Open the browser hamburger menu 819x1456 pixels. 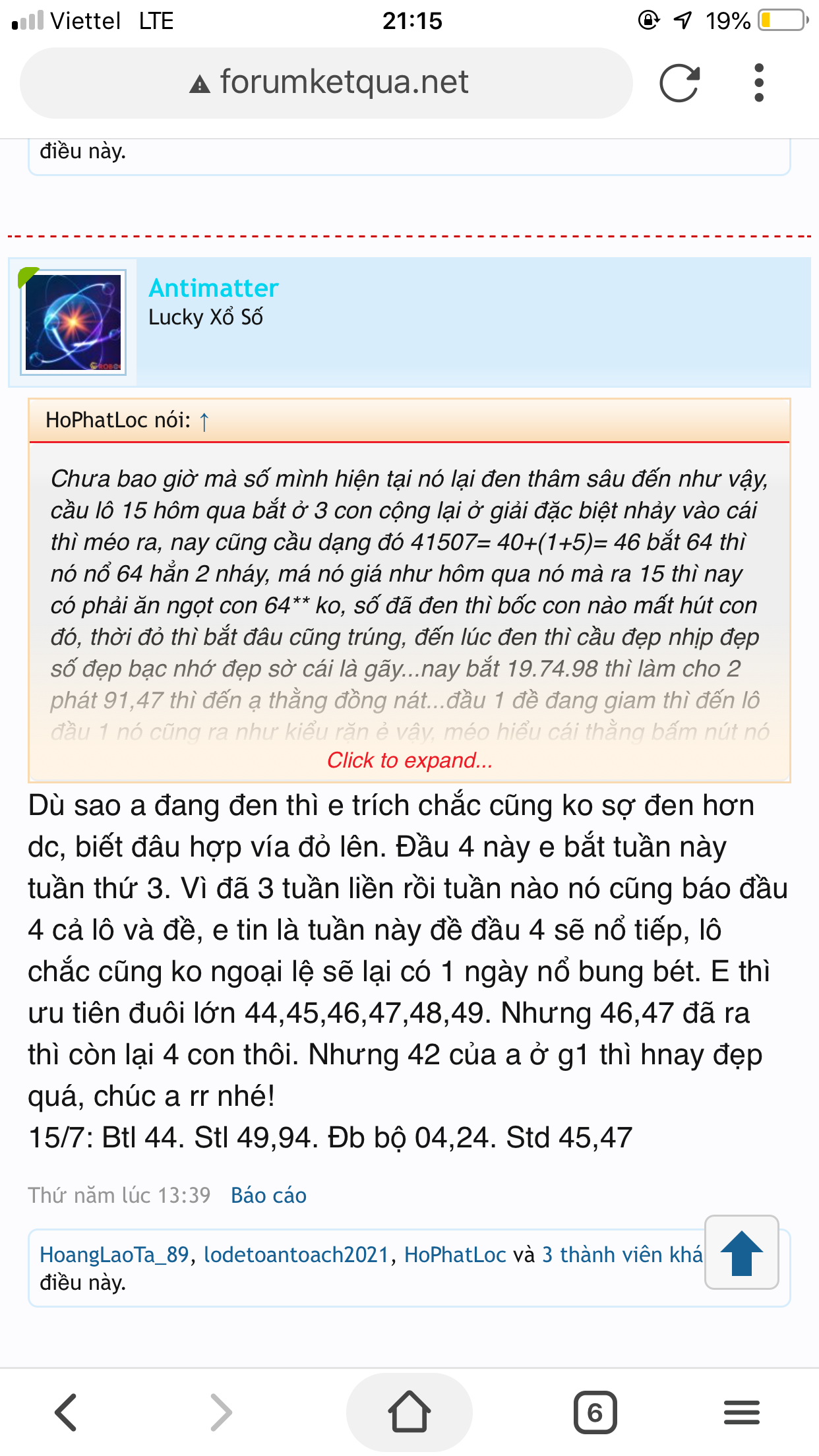click(x=741, y=1412)
